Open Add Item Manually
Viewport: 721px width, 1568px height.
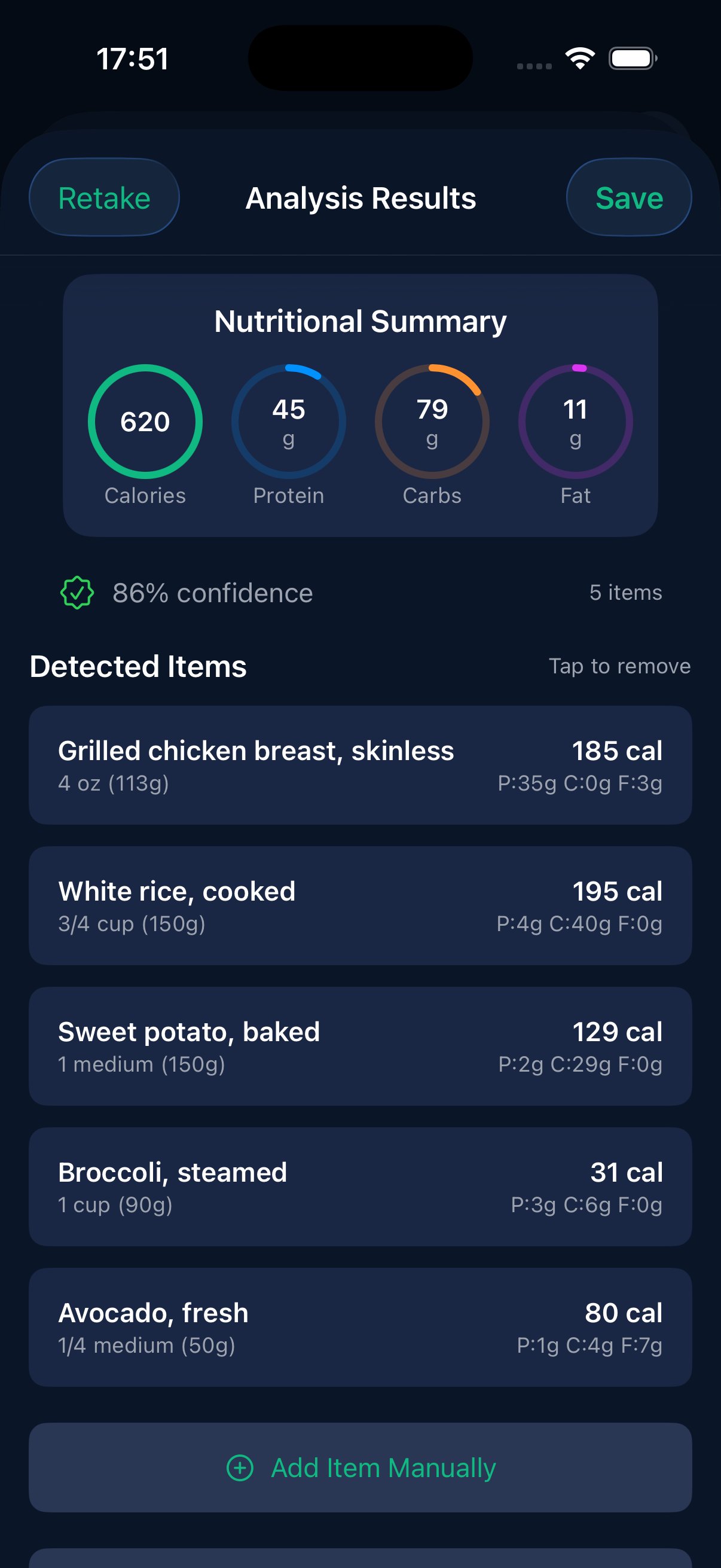click(361, 1467)
